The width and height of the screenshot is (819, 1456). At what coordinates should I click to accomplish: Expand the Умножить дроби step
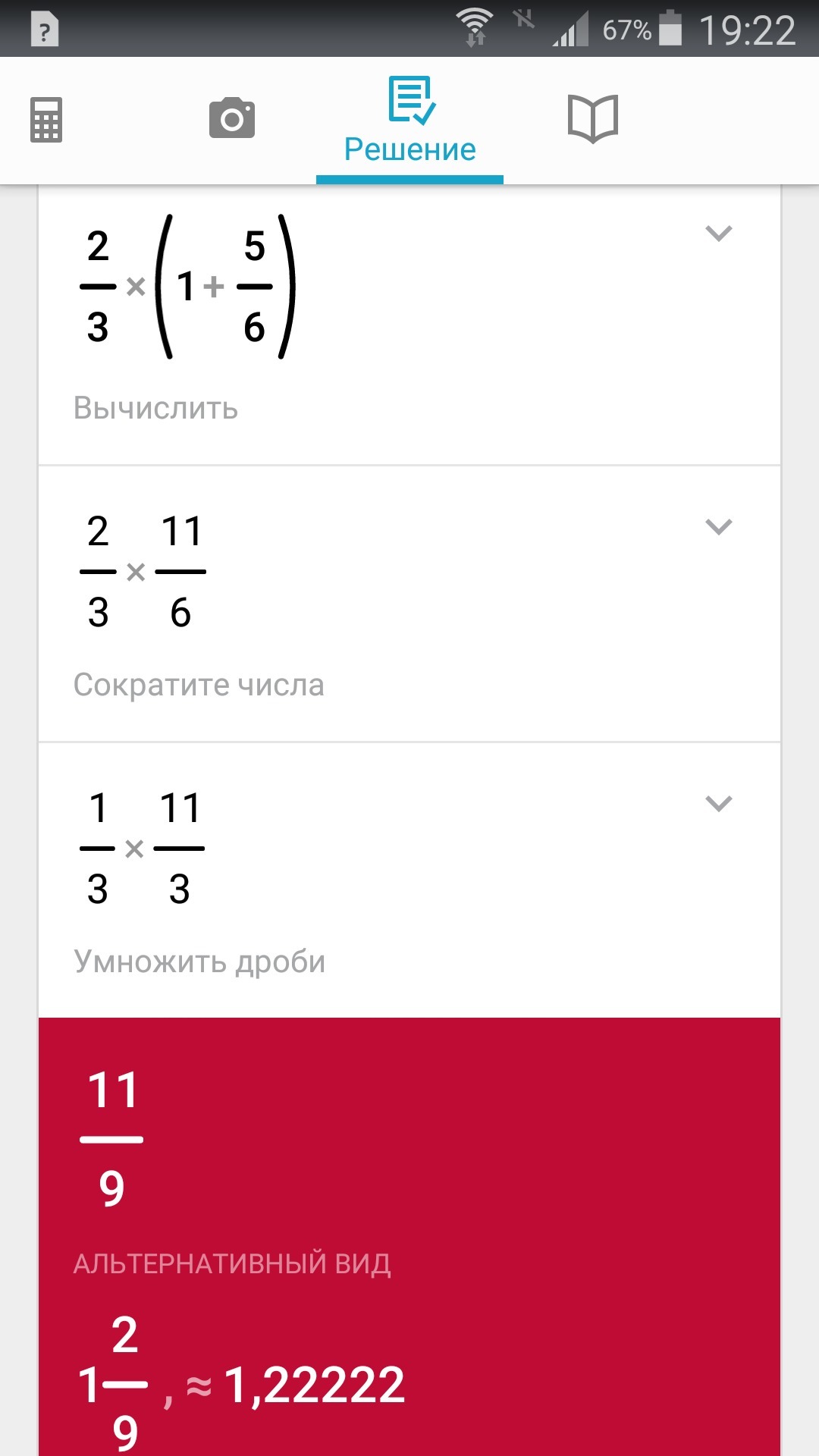718,803
